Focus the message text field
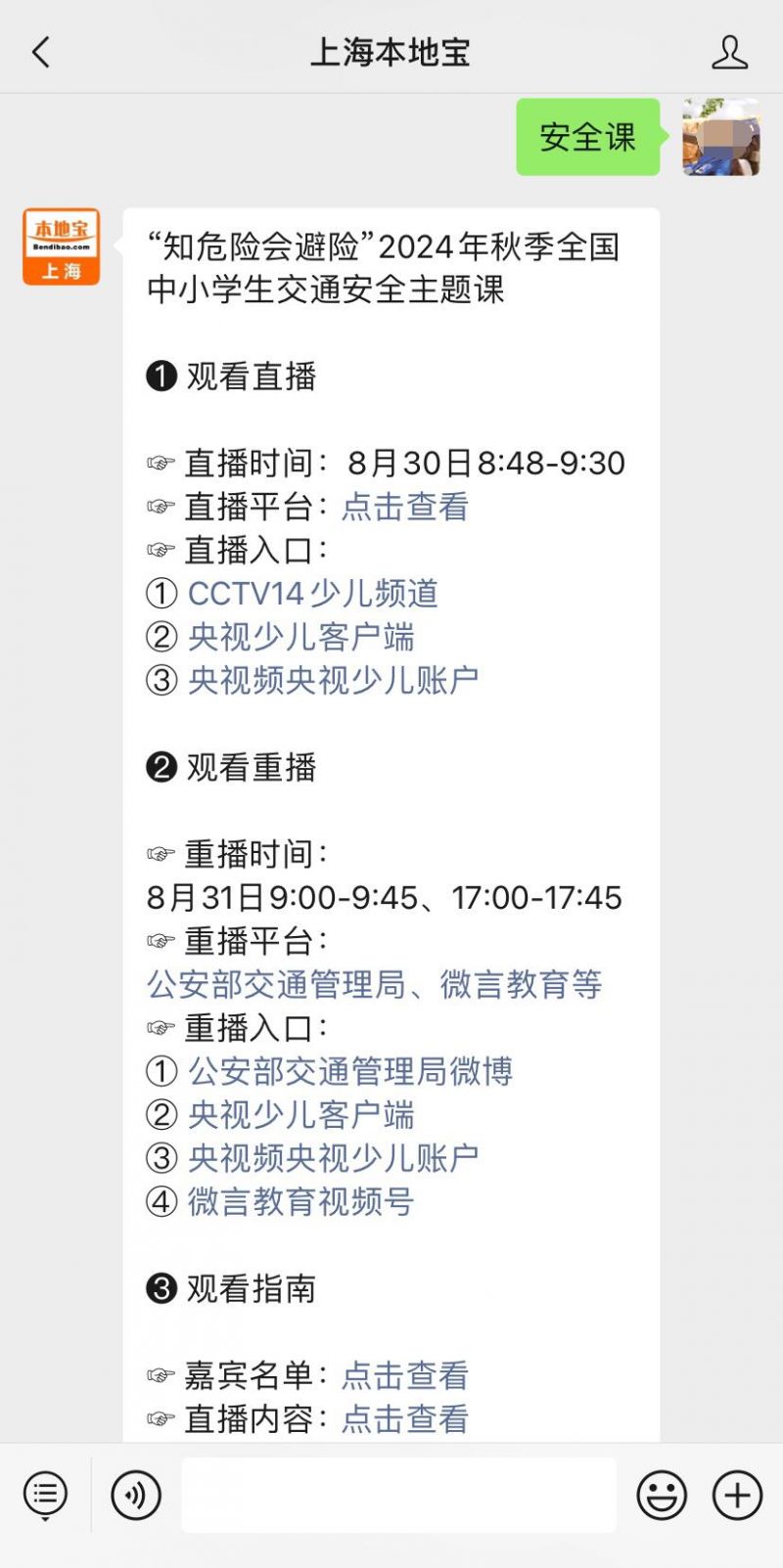Viewport: 783px width, 1568px height. click(398, 1495)
